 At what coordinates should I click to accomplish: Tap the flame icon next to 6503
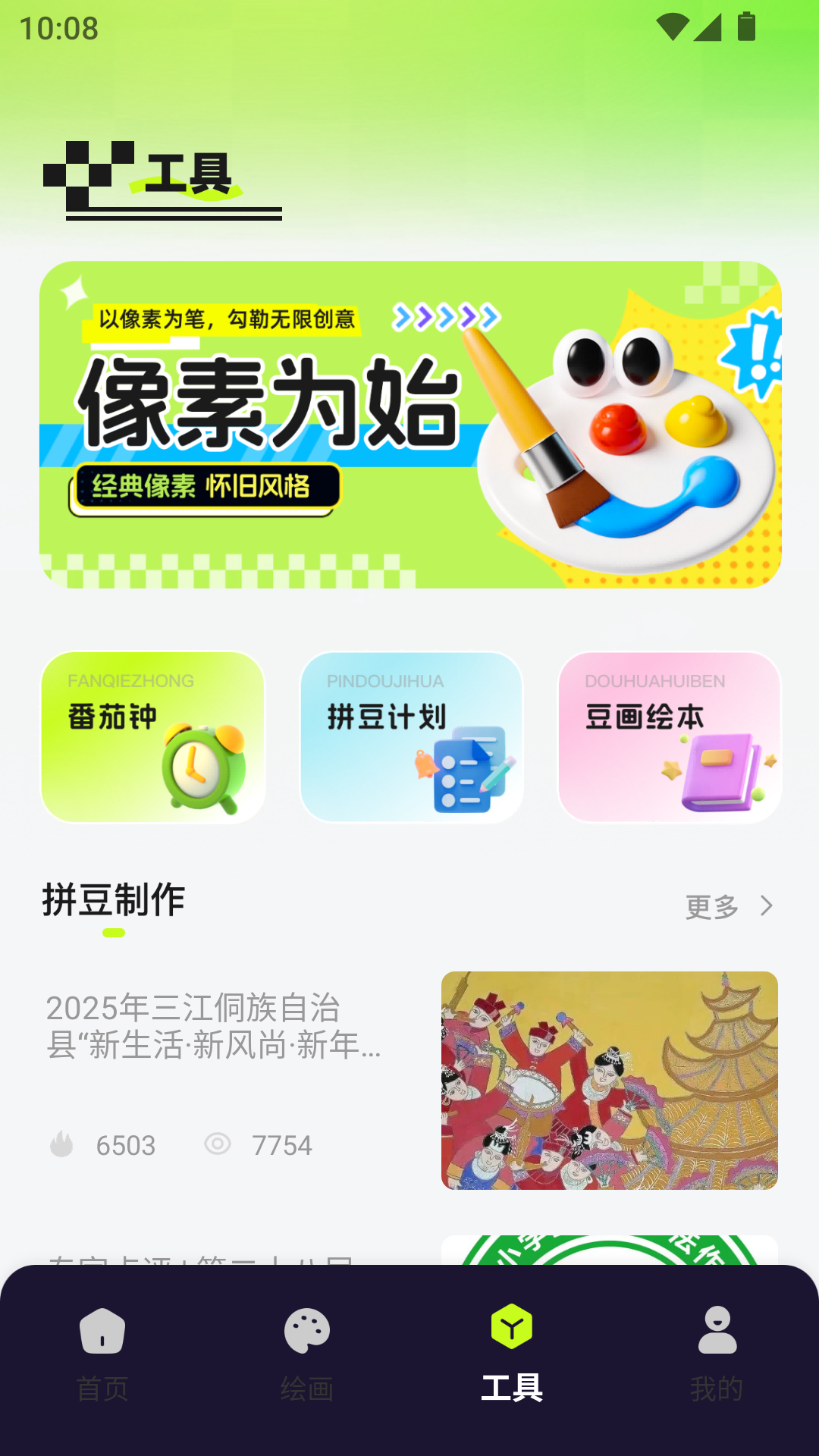pos(64,1146)
